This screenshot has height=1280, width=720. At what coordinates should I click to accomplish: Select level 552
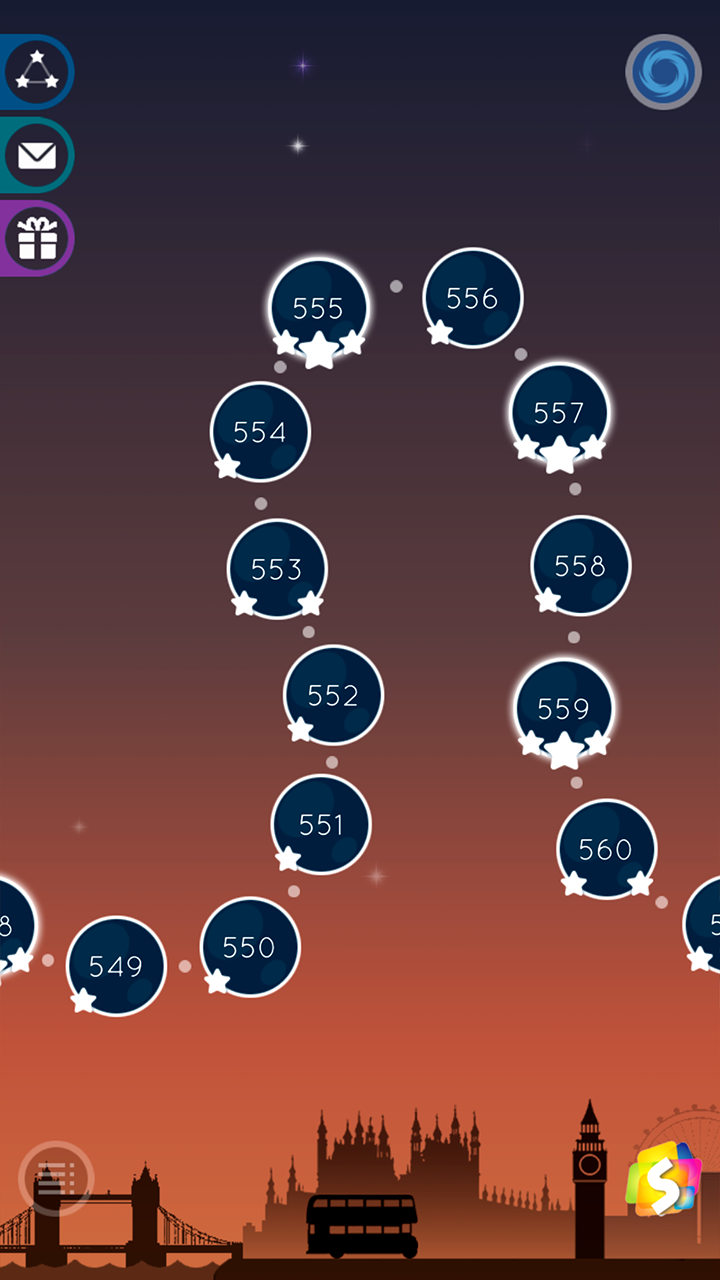pos(333,695)
